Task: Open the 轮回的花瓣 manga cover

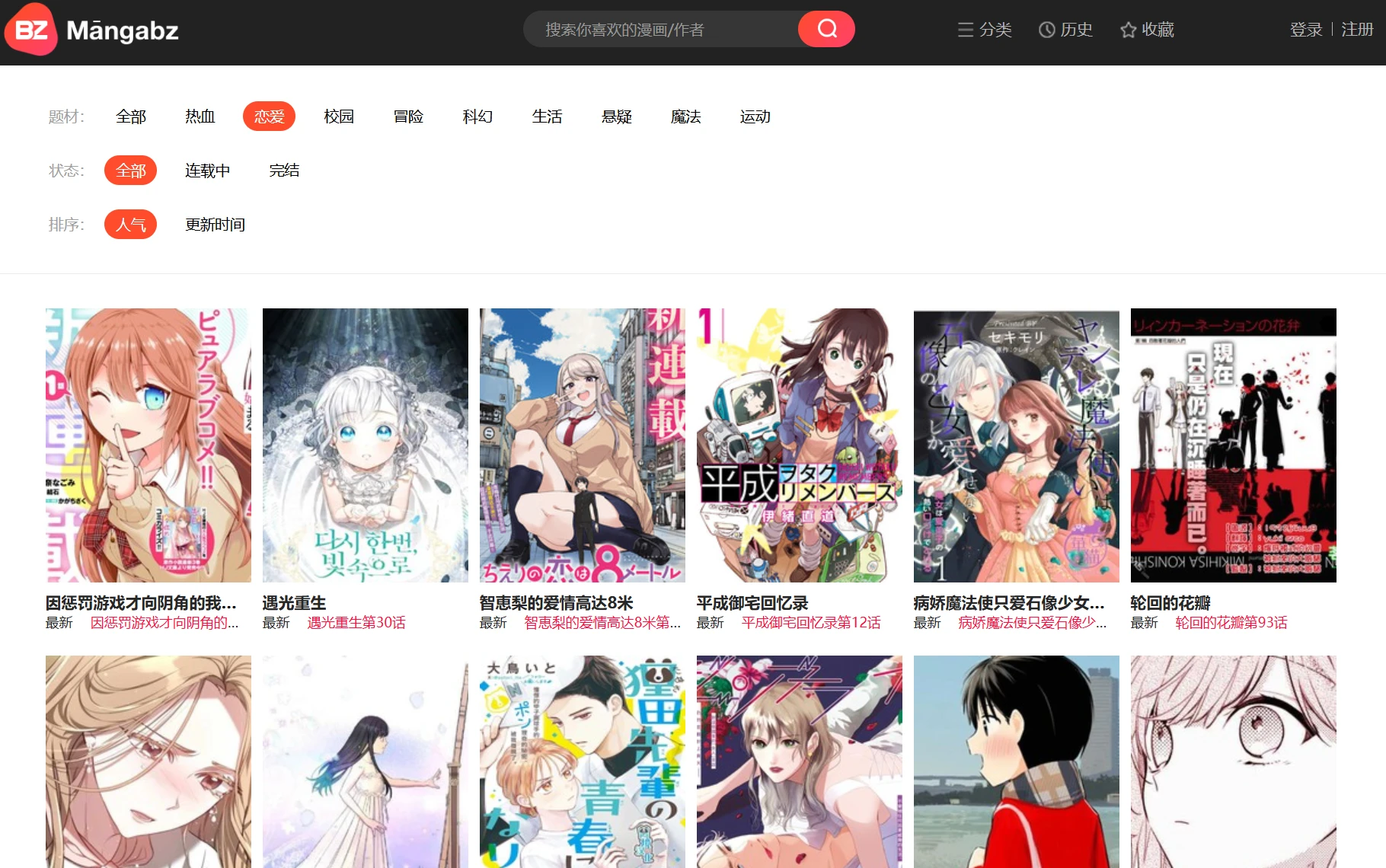Action: (x=1233, y=445)
